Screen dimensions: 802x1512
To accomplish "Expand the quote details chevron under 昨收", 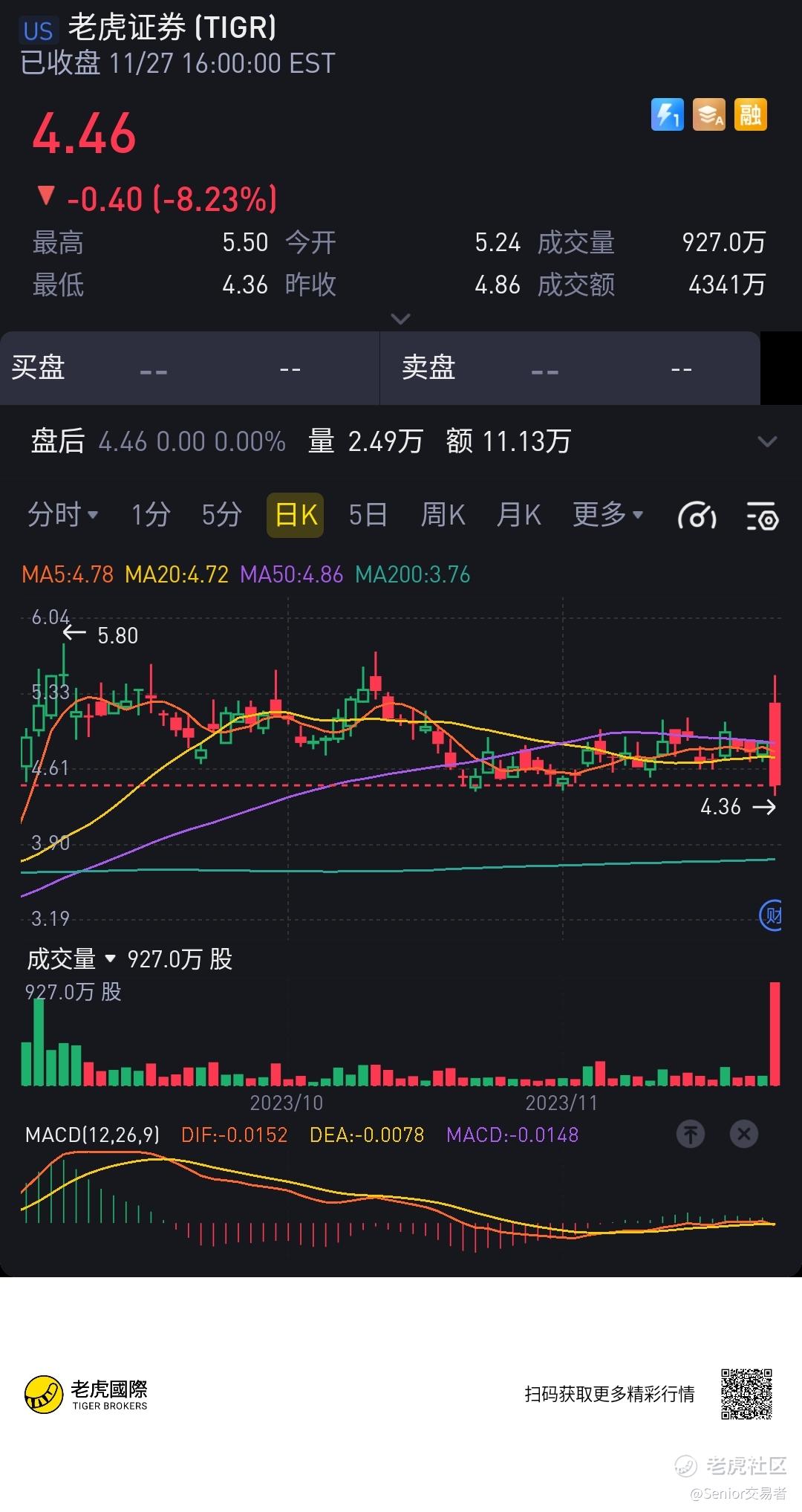I will [x=400, y=319].
